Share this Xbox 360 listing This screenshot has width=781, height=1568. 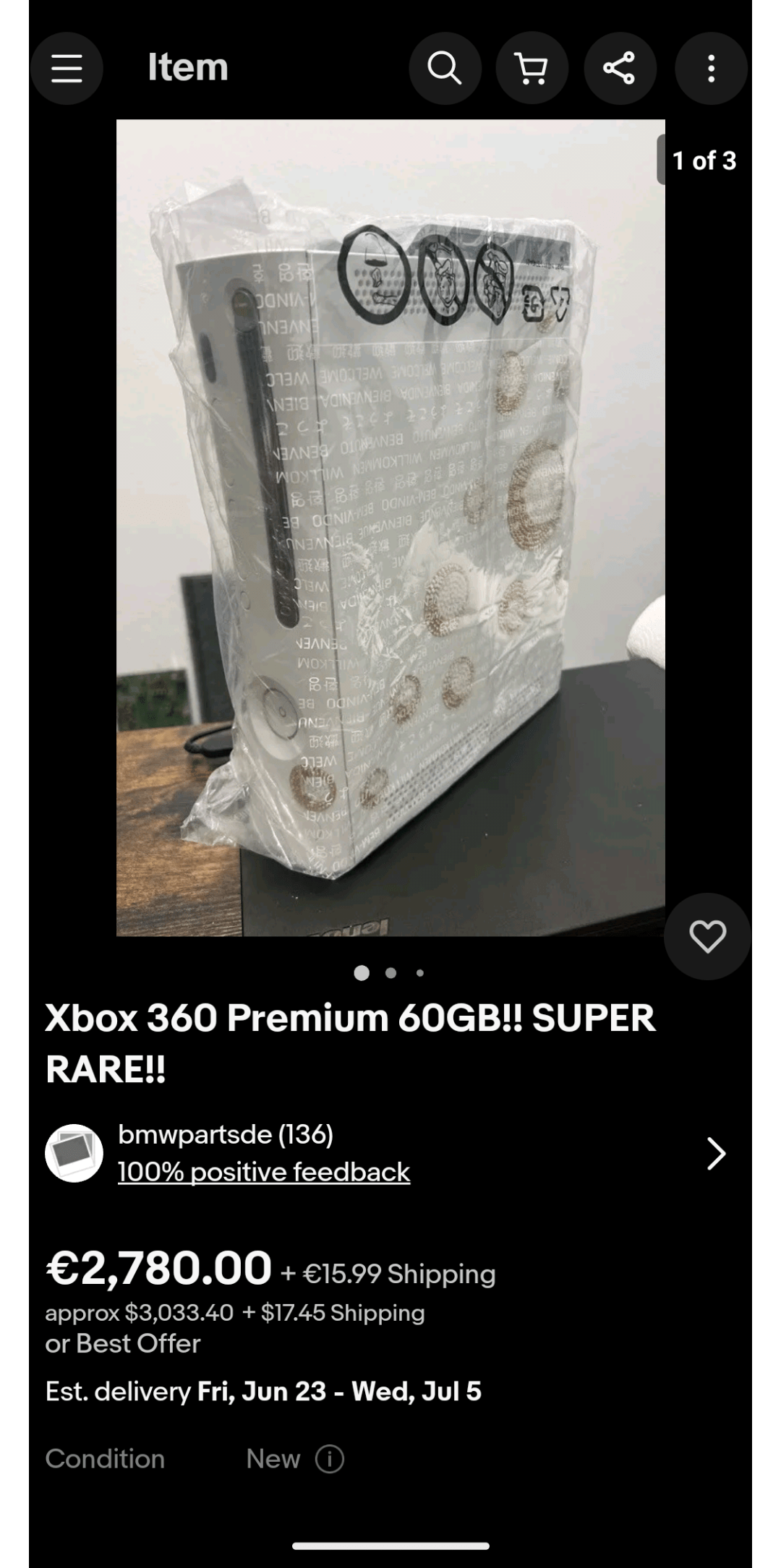click(620, 69)
